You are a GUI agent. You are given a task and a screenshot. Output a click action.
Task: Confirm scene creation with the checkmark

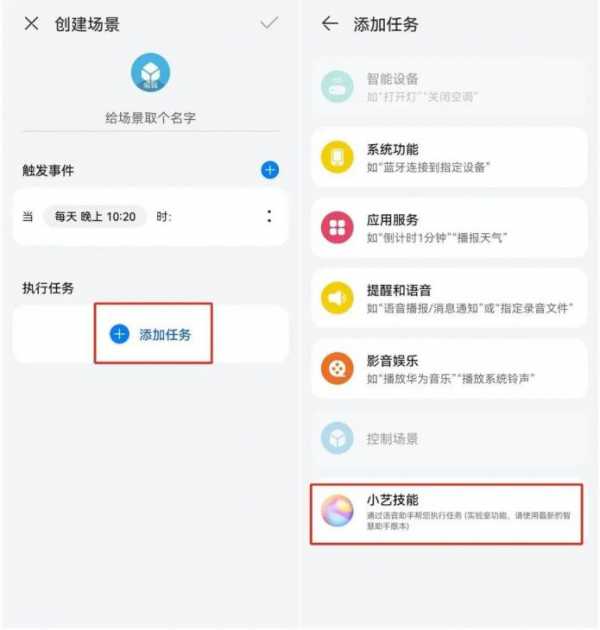click(x=268, y=23)
